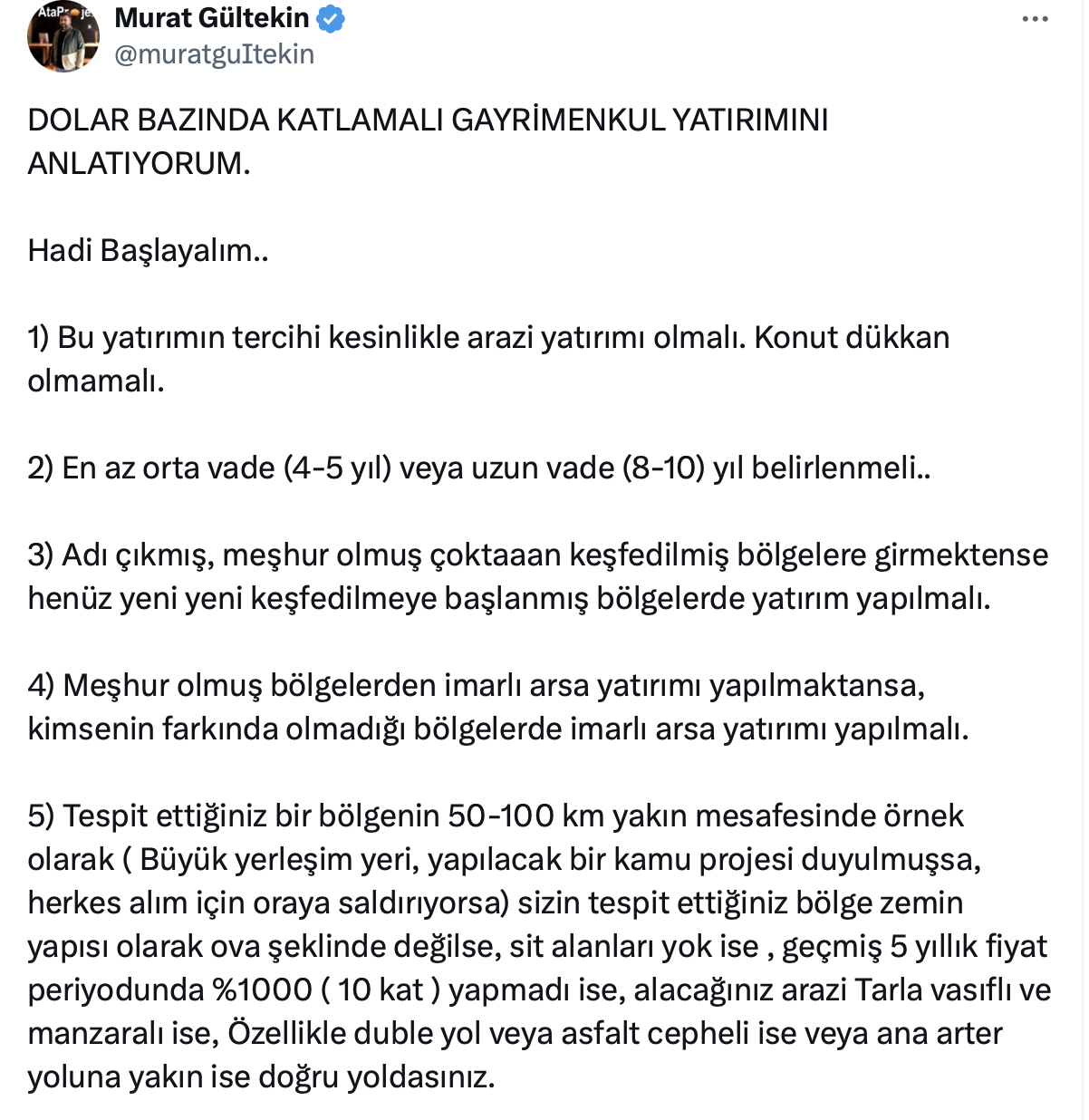Open the Murat Gültekin display name link

pos(212,18)
